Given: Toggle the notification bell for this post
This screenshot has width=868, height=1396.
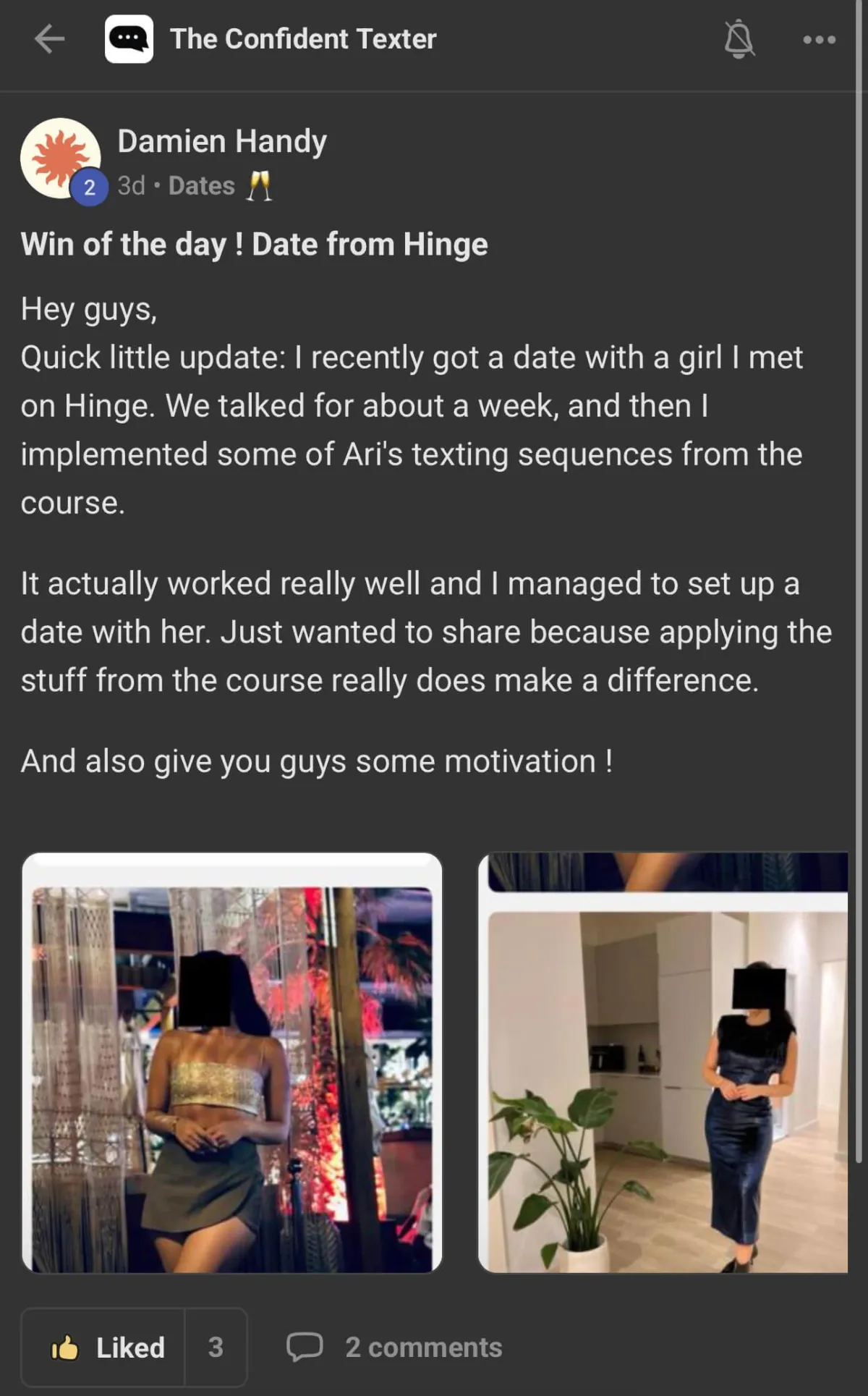Looking at the screenshot, I should click(x=739, y=39).
